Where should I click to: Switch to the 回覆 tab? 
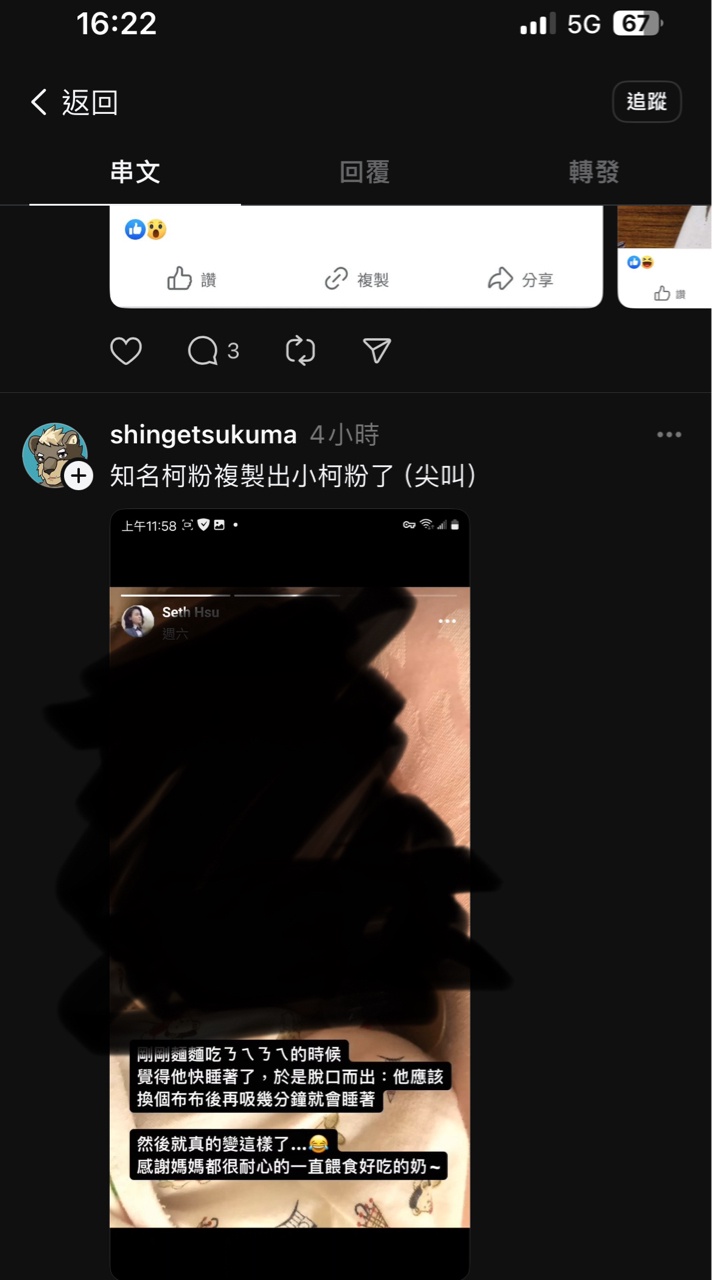[x=364, y=172]
